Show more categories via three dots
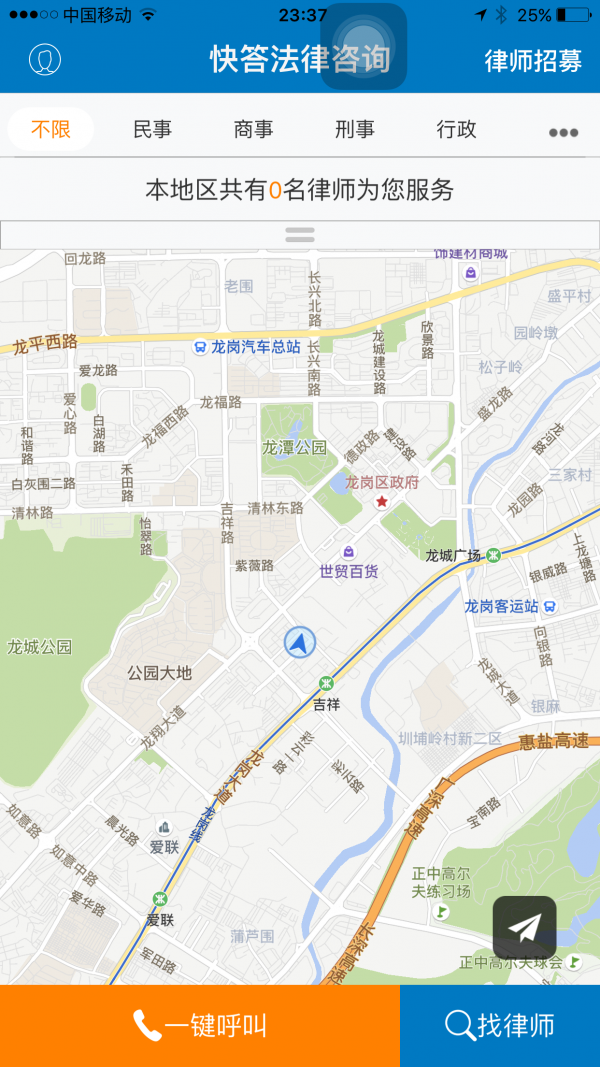The height and width of the screenshot is (1067, 600). pos(563,132)
